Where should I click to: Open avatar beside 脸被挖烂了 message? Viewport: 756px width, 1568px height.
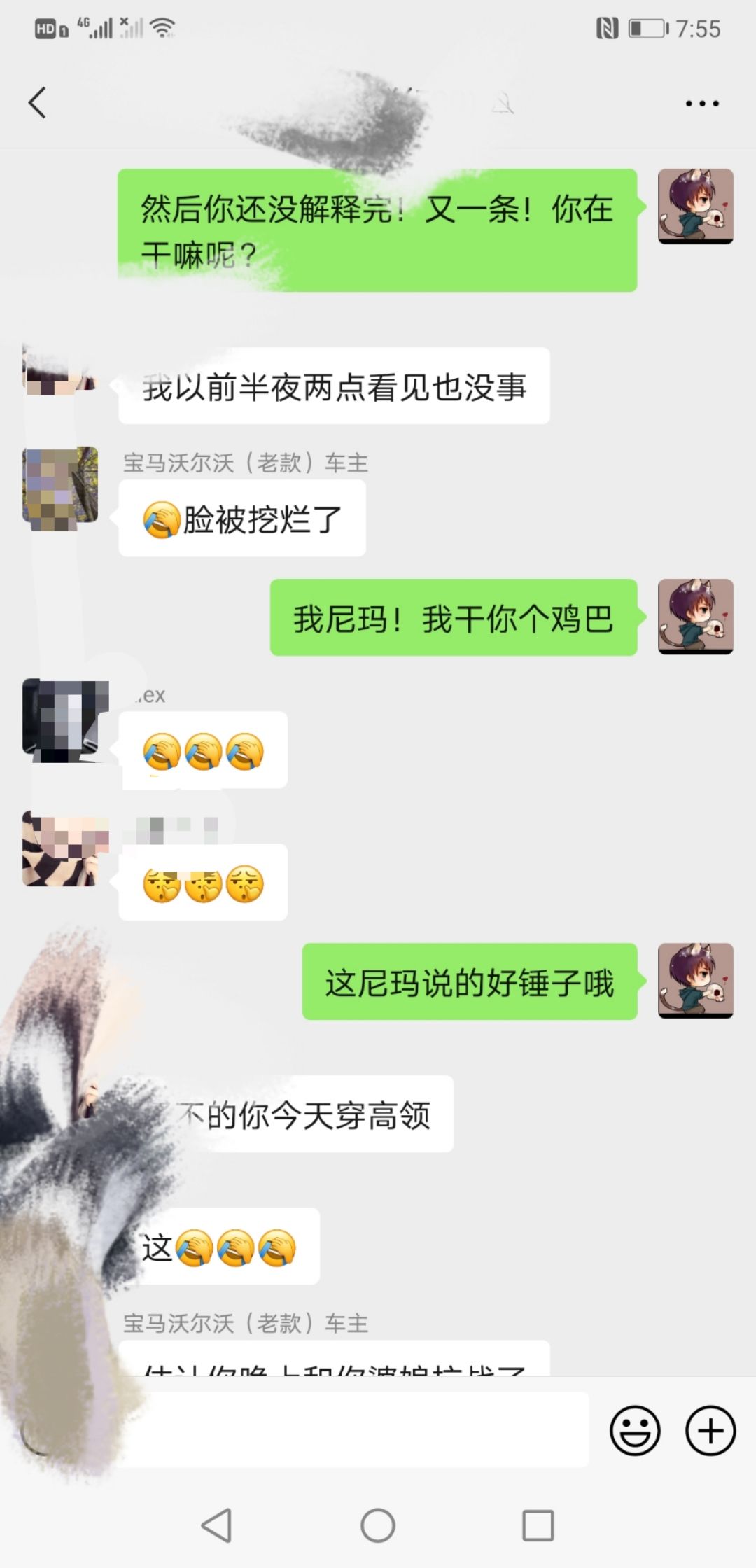pos(60,488)
